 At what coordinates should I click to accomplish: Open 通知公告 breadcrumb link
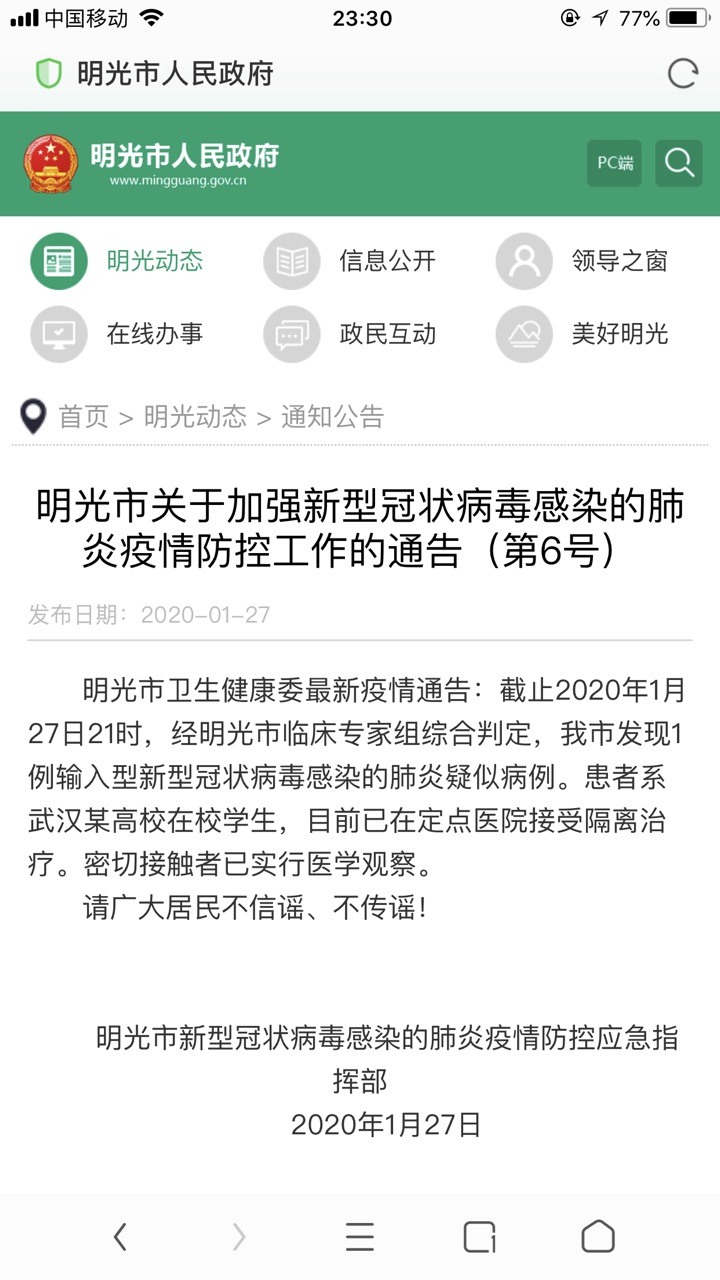[x=332, y=417]
